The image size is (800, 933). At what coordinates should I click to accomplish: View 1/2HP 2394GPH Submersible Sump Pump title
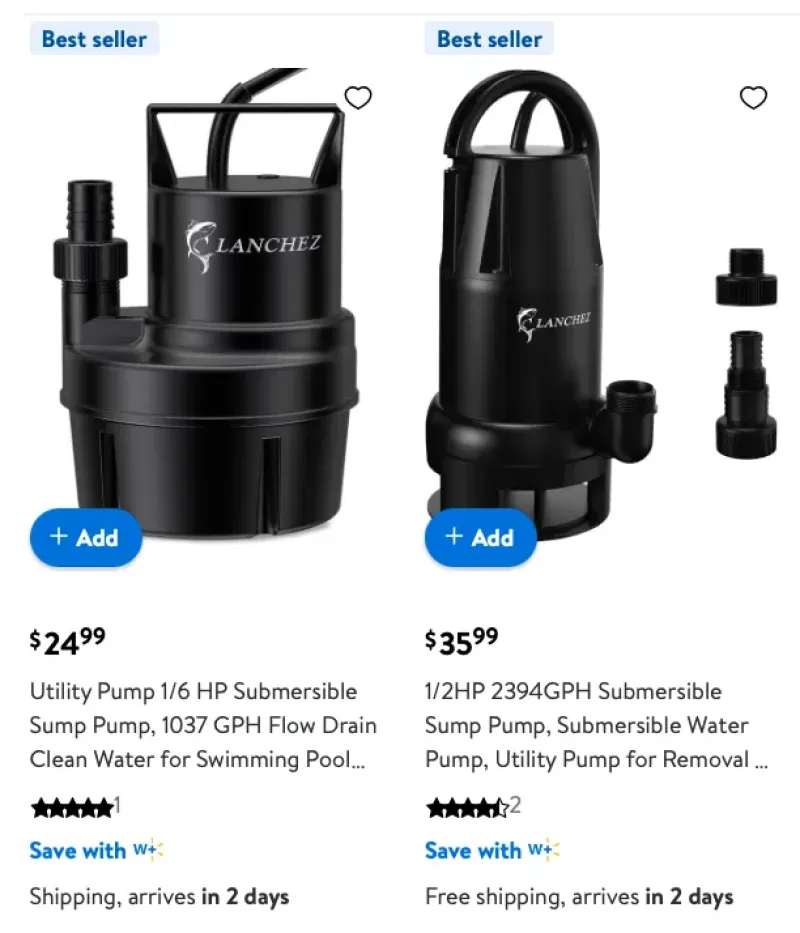click(596, 725)
